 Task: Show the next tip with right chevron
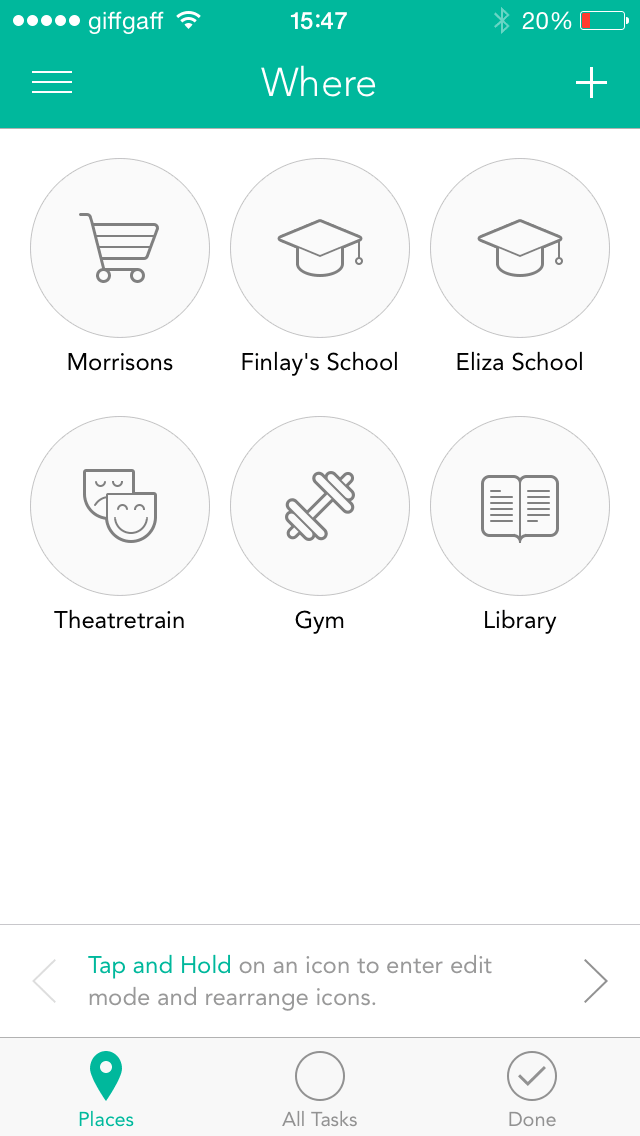point(595,981)
